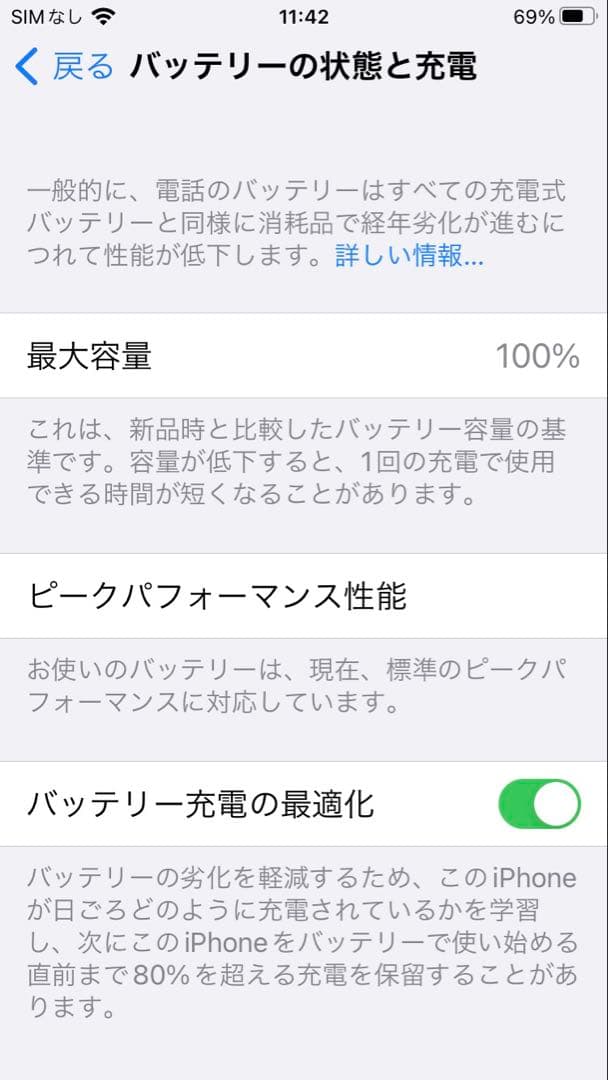Open the 詳しい情報 link

(x=408, y=256)
